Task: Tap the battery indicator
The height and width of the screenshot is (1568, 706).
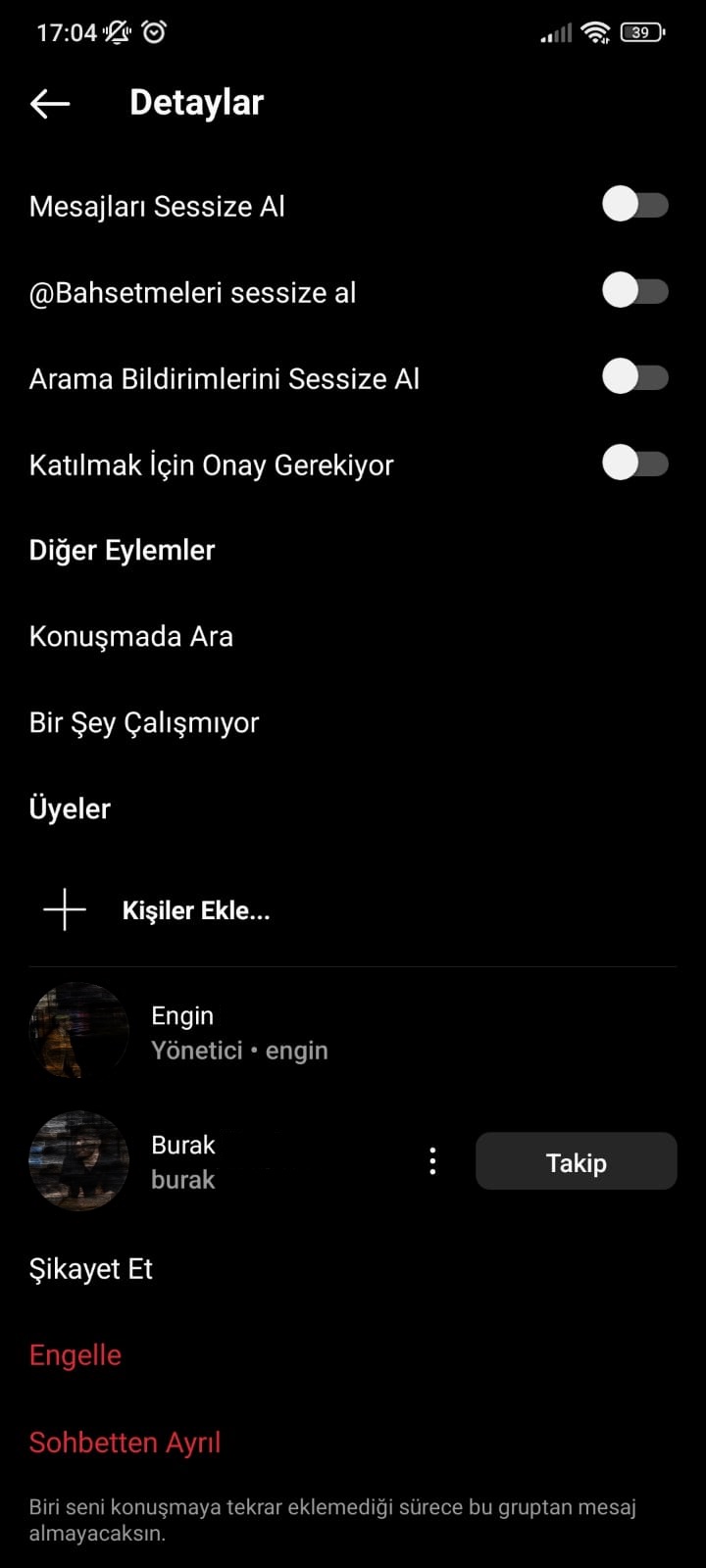Action: pos(641,32)
